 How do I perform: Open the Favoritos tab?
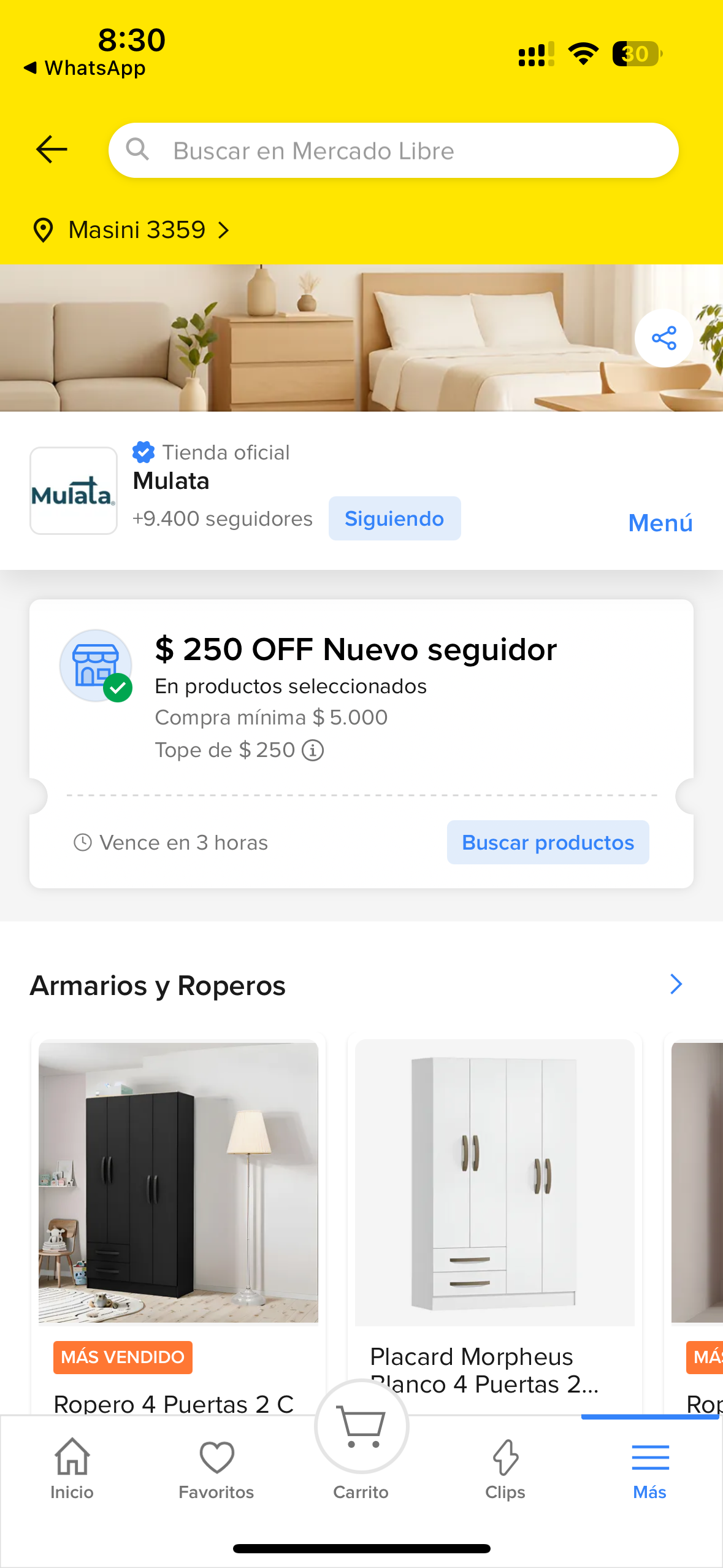pos(216,1469)
